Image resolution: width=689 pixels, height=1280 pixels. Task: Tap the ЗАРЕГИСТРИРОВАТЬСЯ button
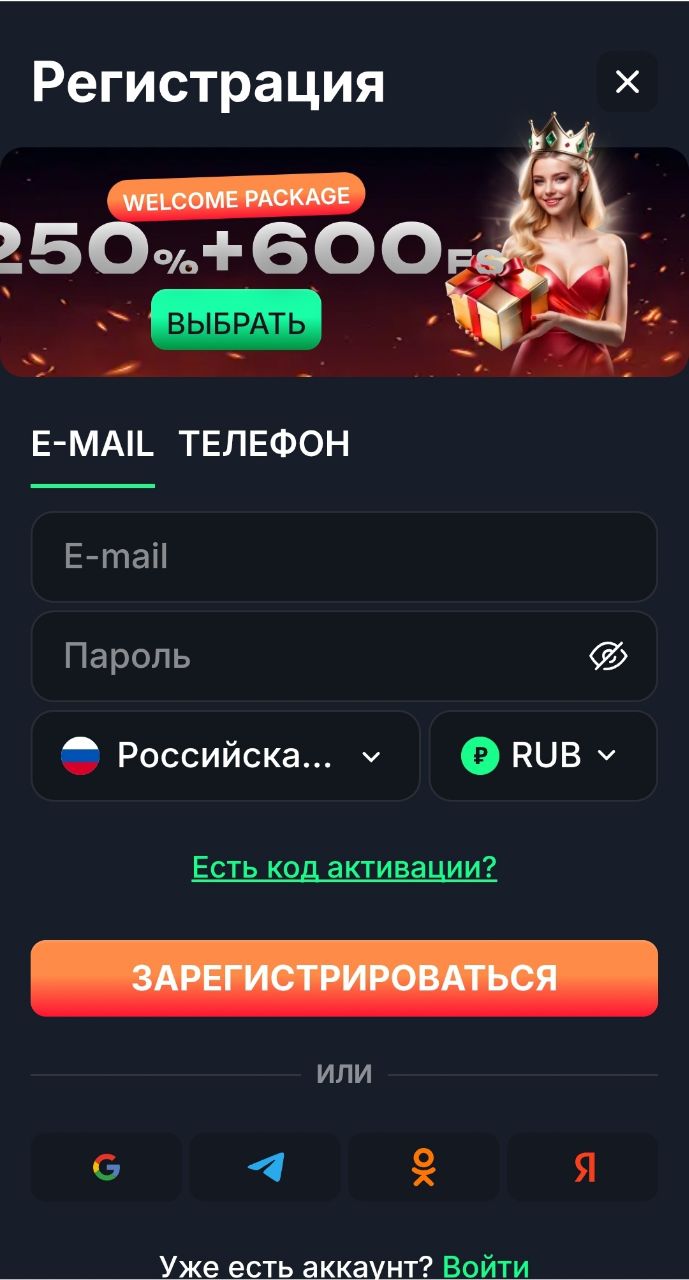click(x=344, y=978)
